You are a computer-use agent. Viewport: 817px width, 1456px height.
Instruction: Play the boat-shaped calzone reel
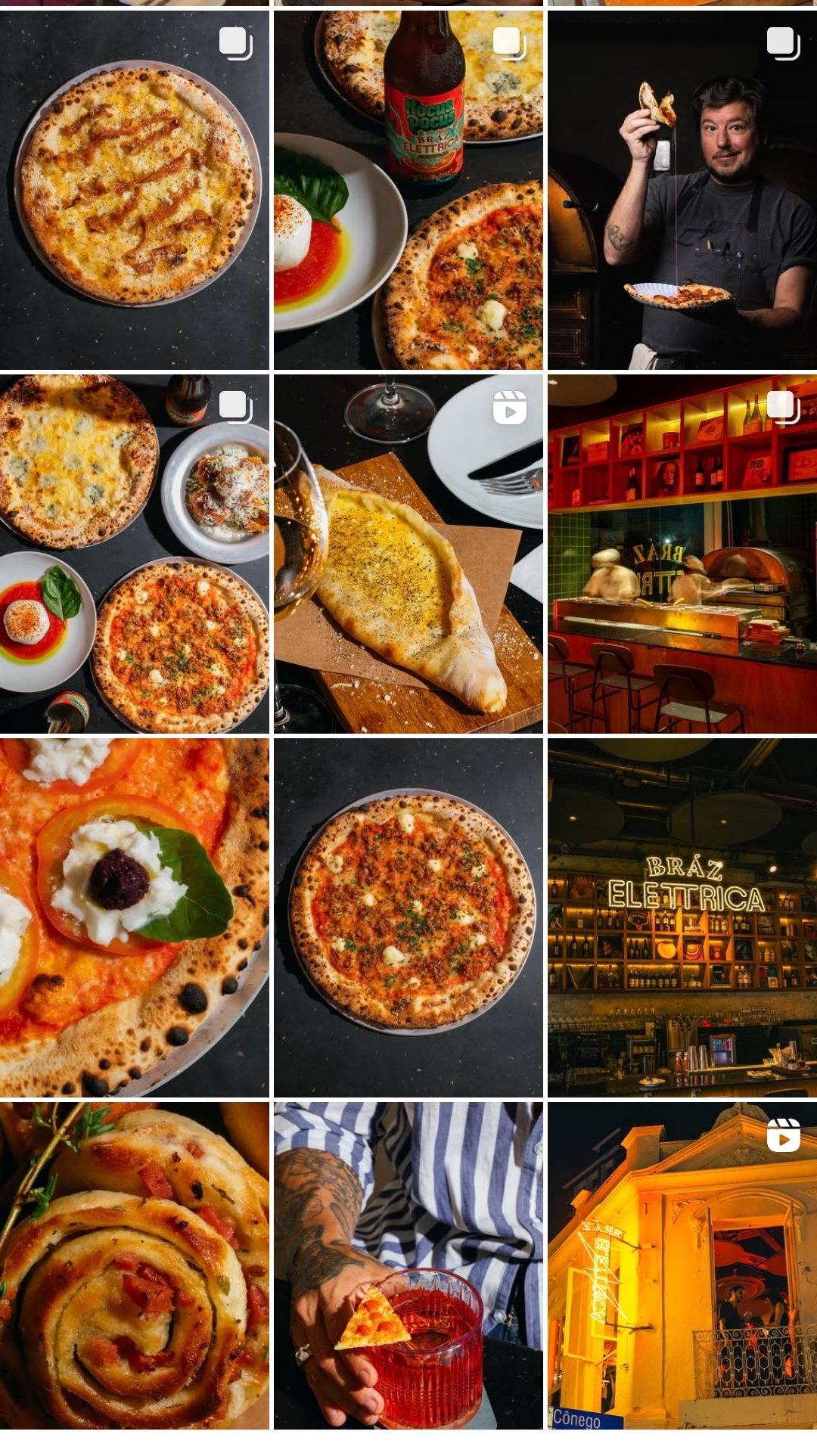click(408, 554)
